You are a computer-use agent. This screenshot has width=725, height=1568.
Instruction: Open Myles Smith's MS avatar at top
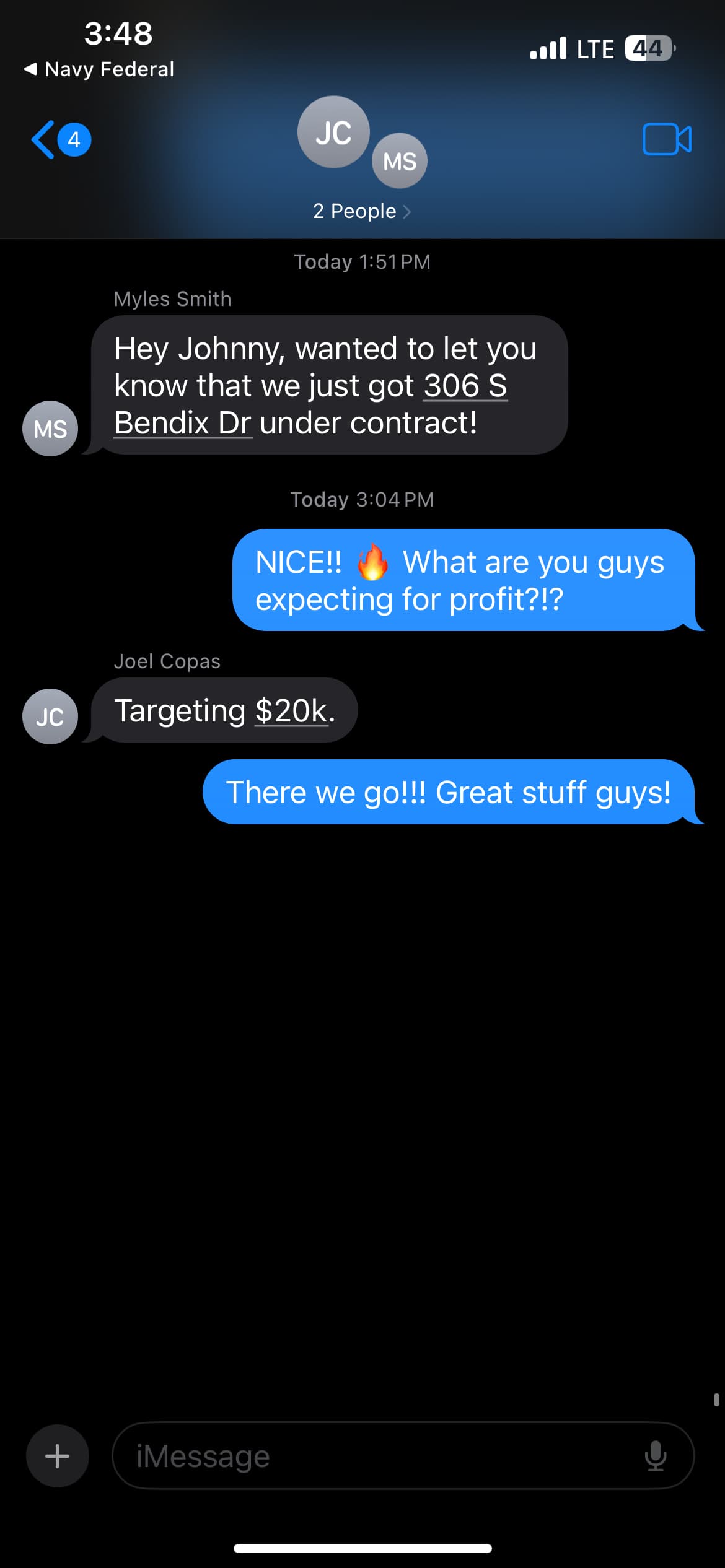(x=400, y=161)
